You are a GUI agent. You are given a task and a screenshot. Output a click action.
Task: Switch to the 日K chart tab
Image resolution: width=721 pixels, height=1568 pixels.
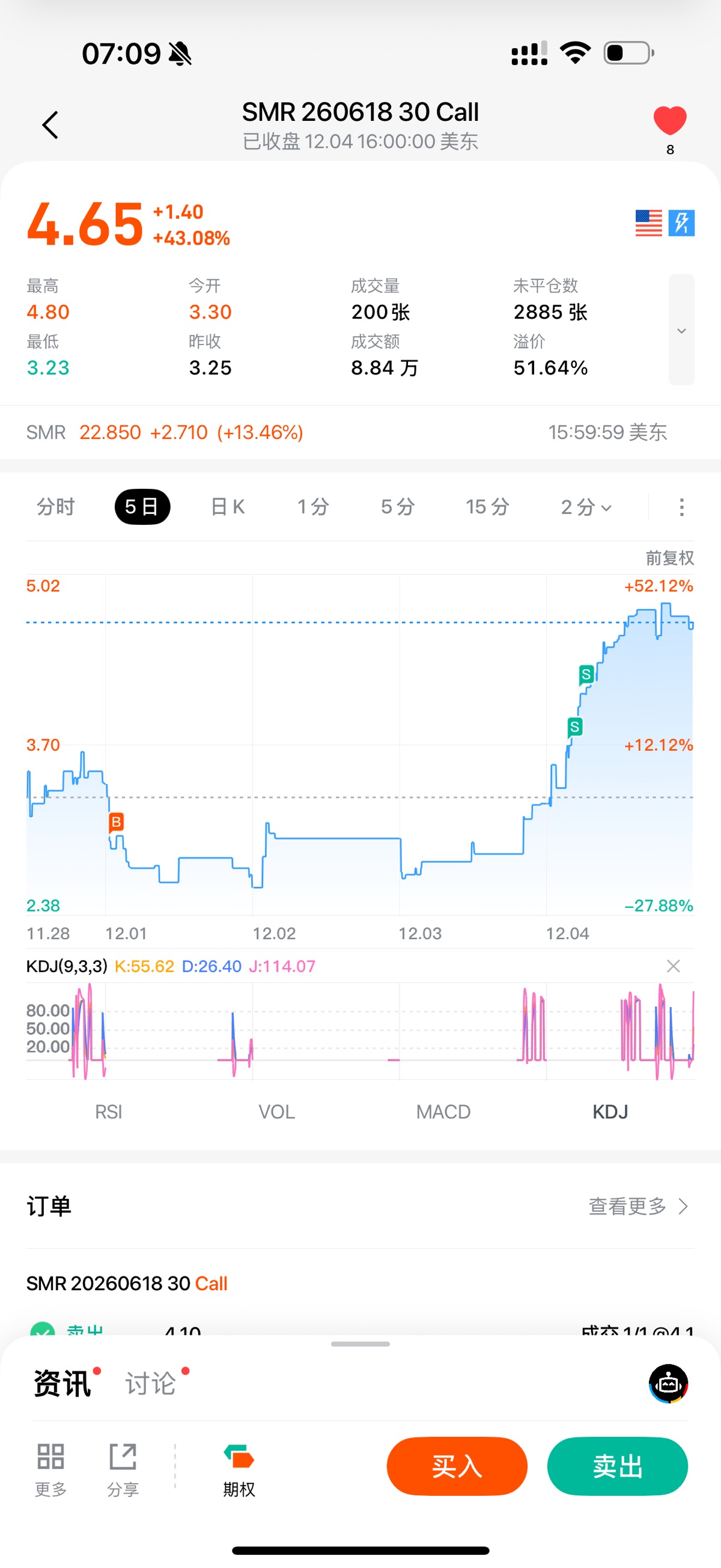228,506
